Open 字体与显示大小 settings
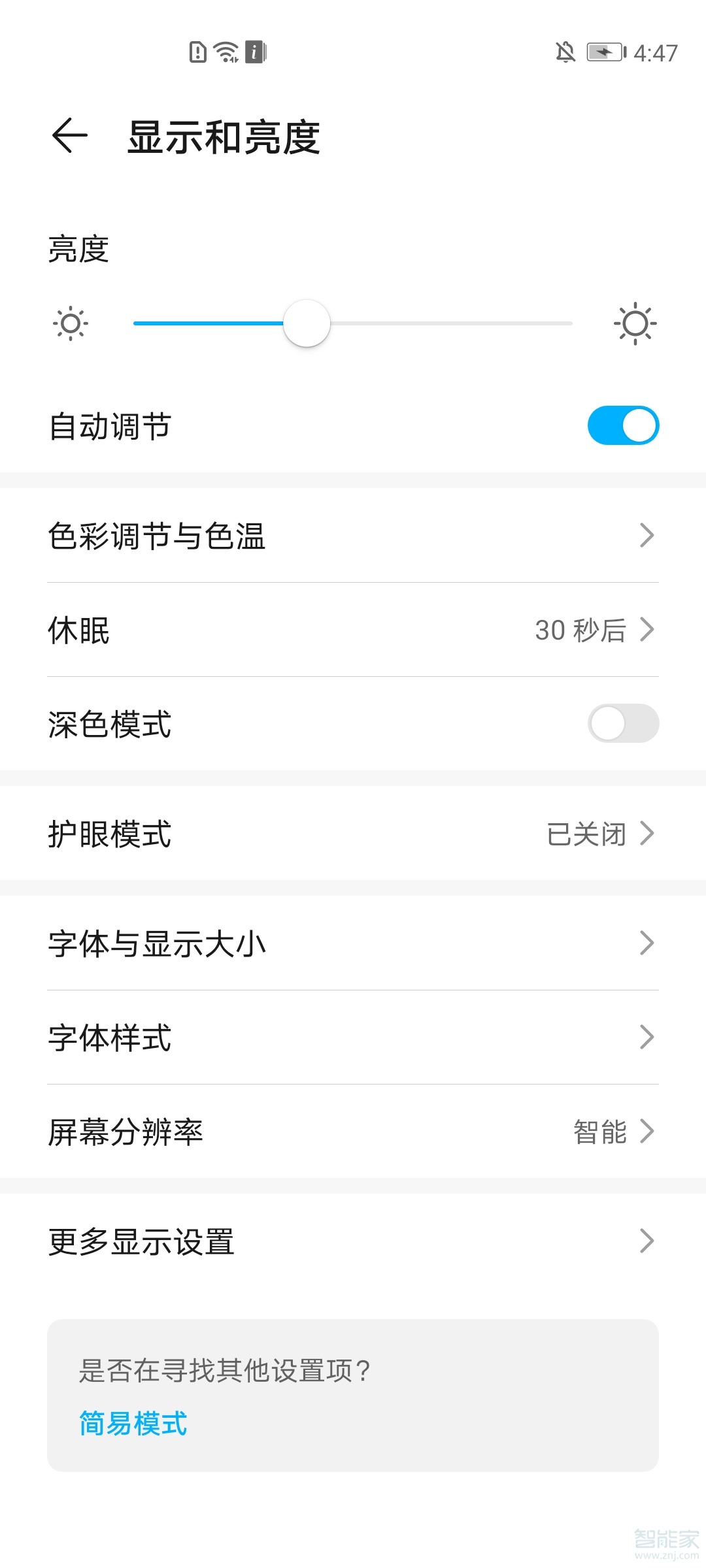The image size is (706, 1568). click(x=353, y=943)
